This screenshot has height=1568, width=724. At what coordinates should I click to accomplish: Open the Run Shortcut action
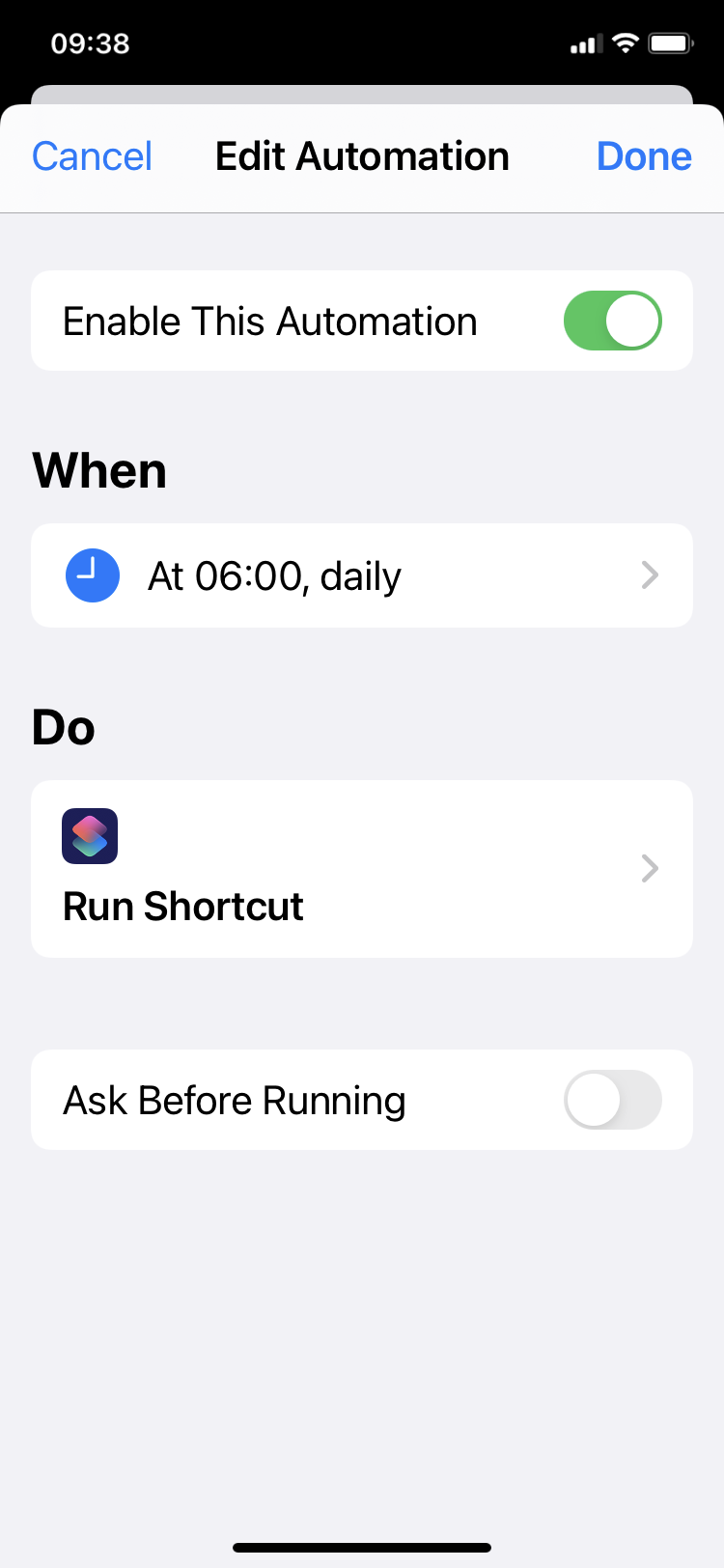[x=362, y=869]
